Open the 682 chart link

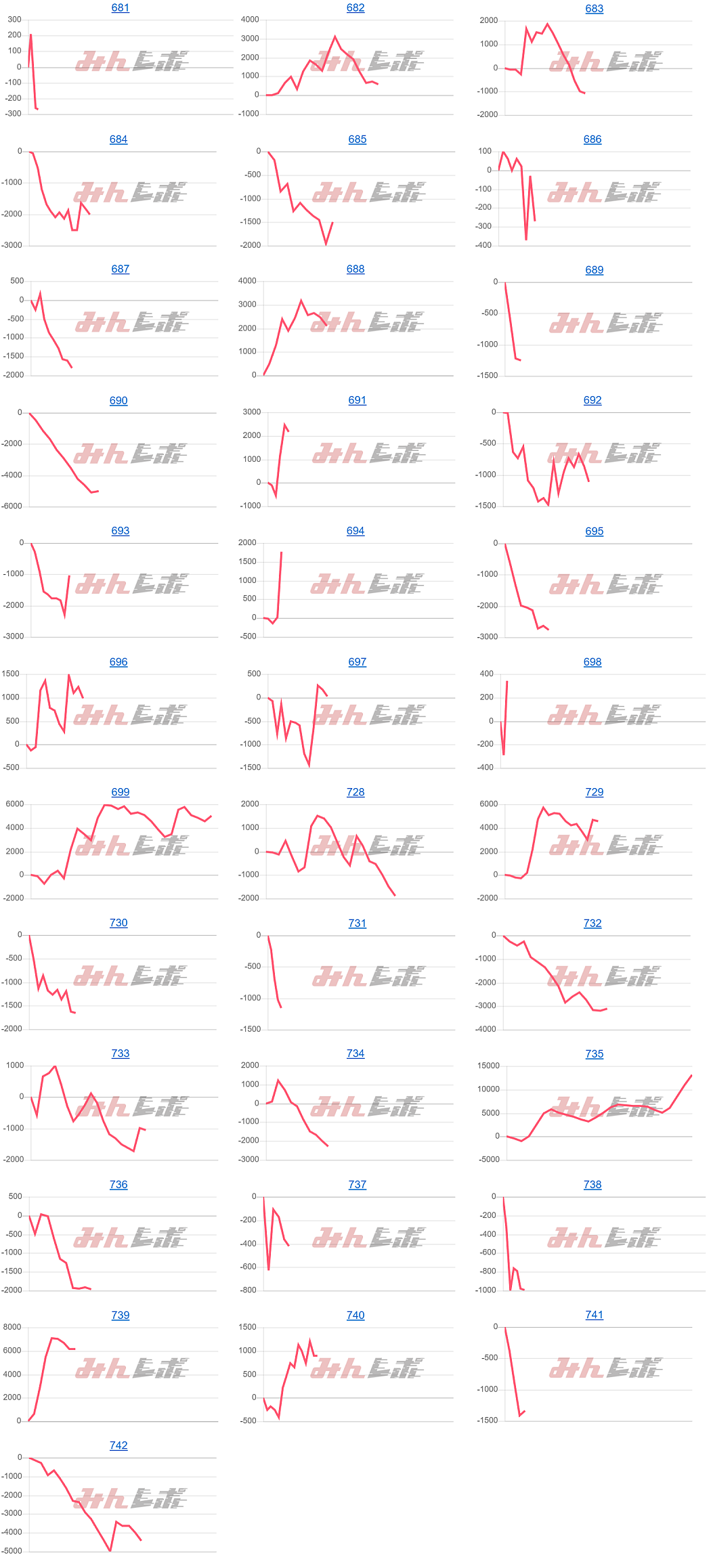[x=355, y=8]
